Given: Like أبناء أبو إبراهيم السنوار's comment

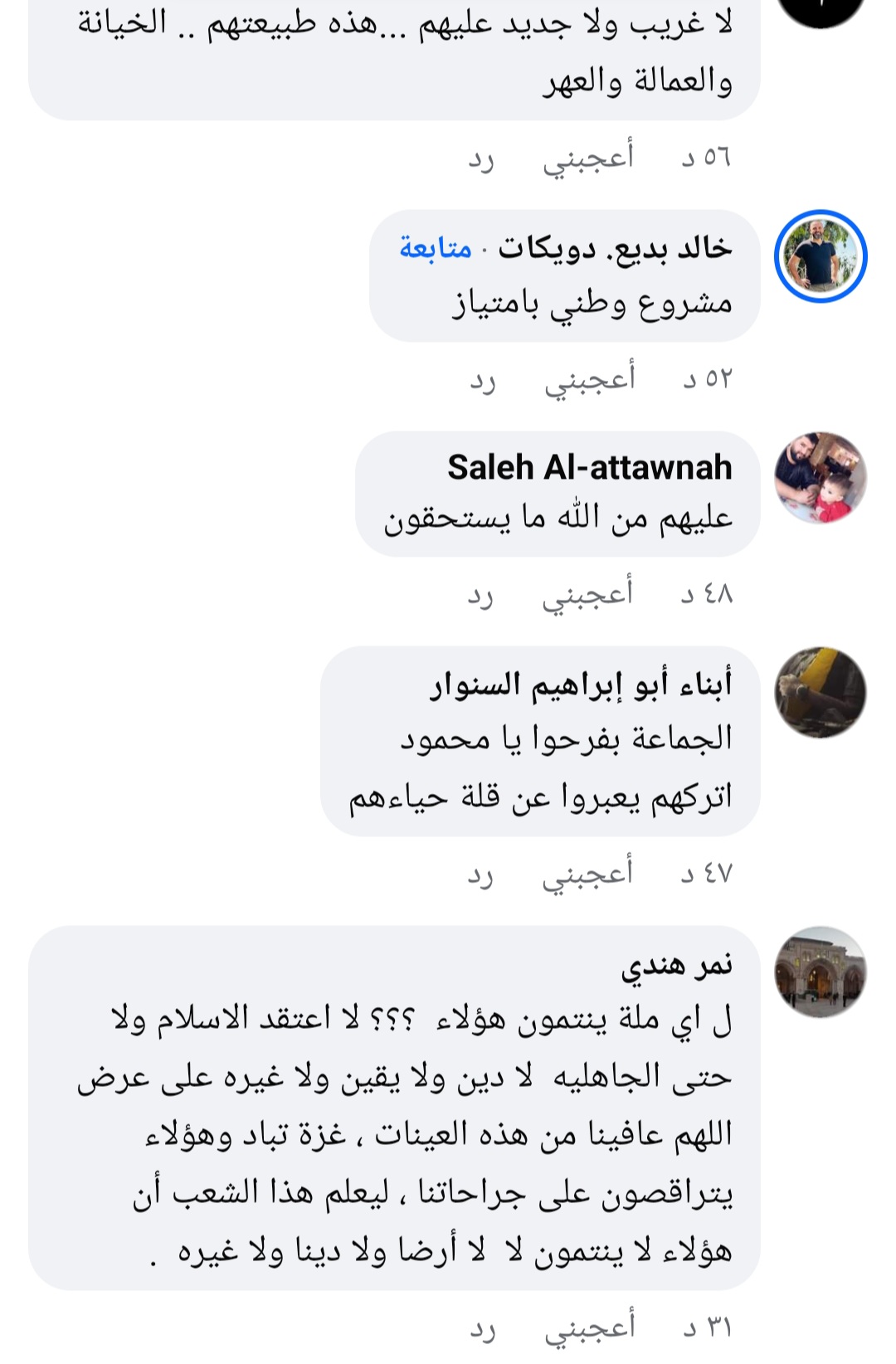Looking at the screenshot, I should tap(588, 873).
